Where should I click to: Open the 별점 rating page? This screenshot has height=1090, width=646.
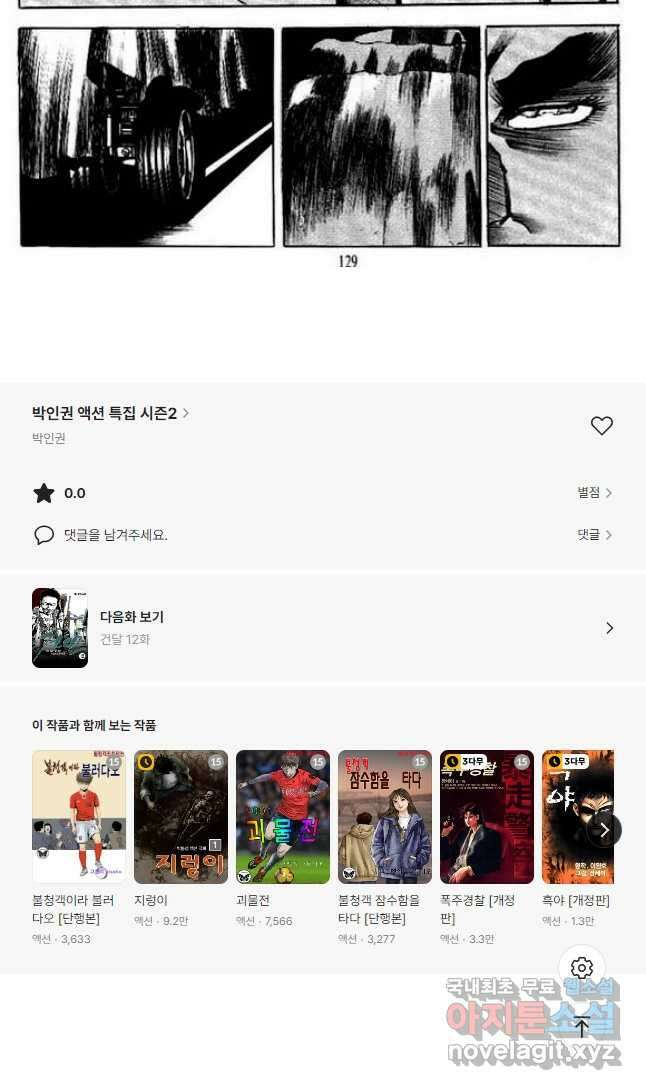tap(595, 492)
